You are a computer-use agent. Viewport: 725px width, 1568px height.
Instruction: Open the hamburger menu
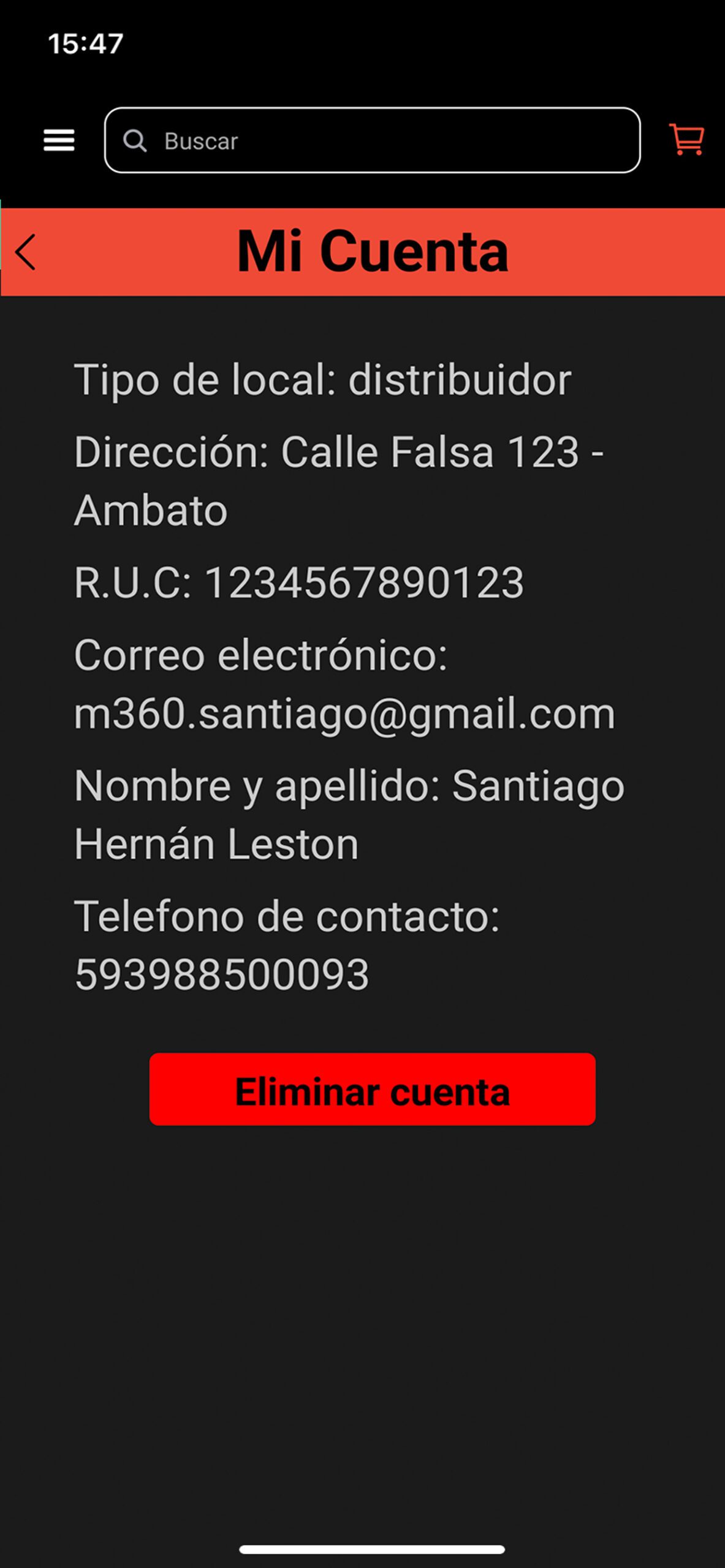click(59, 140)
